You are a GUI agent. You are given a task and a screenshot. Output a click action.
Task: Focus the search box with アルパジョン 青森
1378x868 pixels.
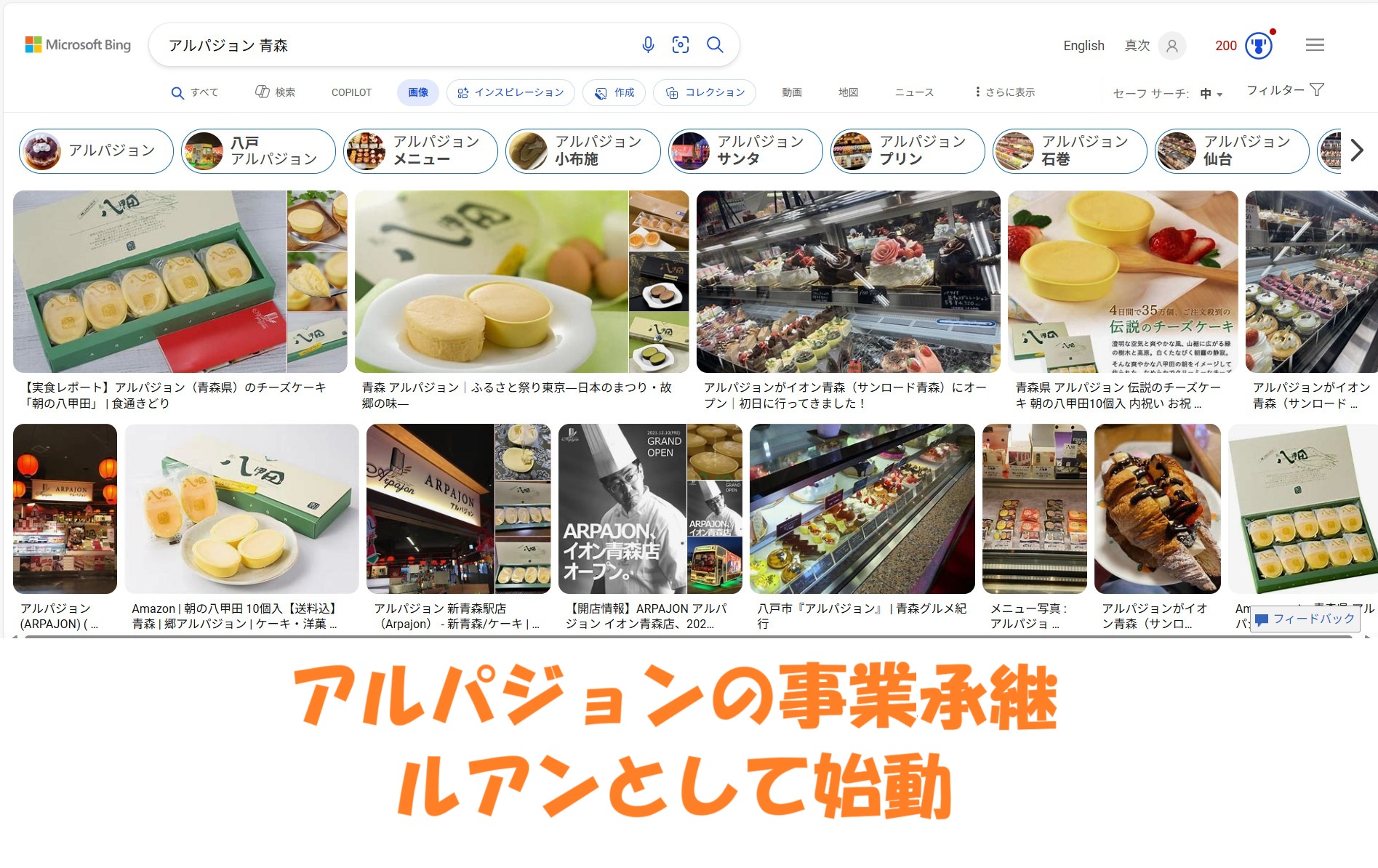coord(393,45)
